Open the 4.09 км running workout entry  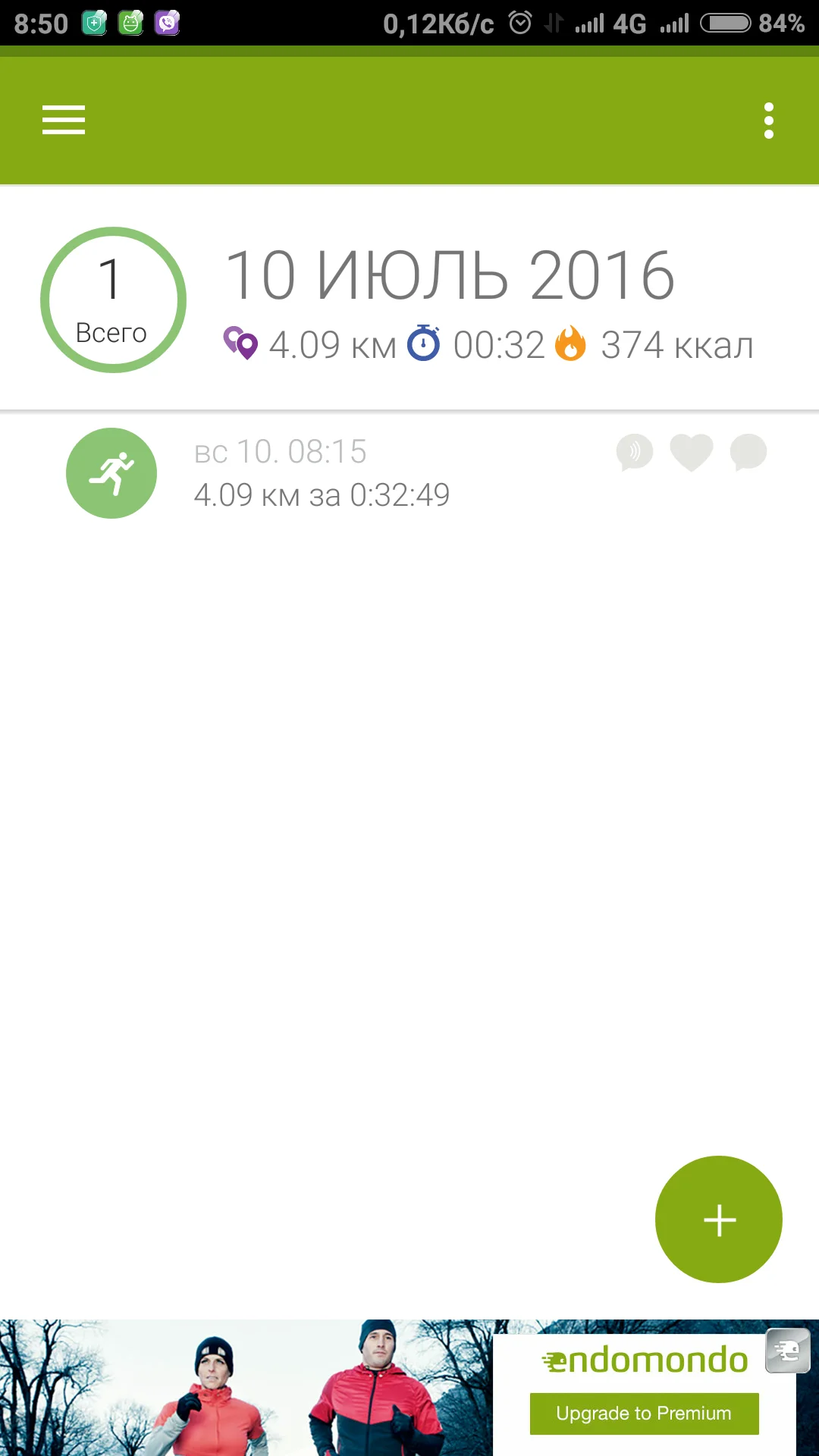click(x=322, y=474)
